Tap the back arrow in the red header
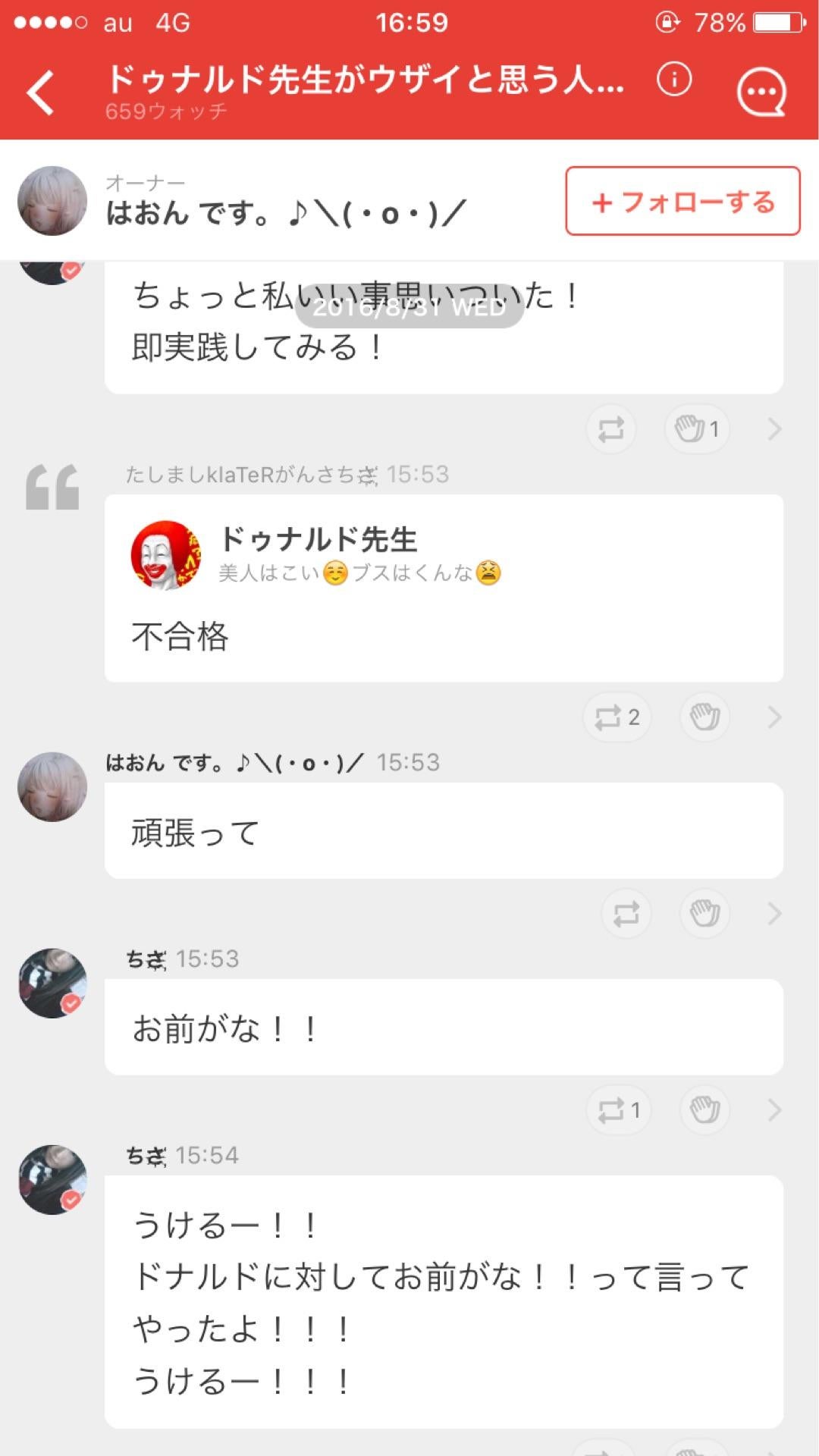The width and height of the screenshot is (819, 1456). 42,93
